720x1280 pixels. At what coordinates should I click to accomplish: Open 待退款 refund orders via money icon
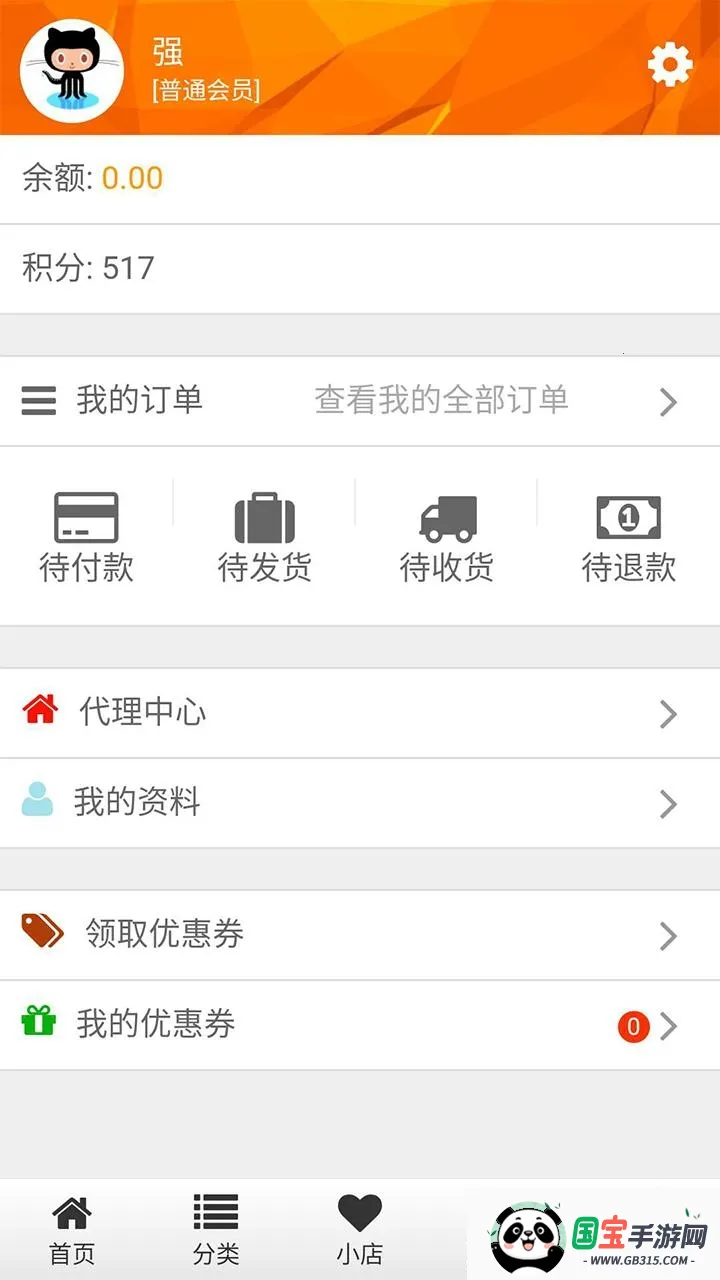click(628, 518)
